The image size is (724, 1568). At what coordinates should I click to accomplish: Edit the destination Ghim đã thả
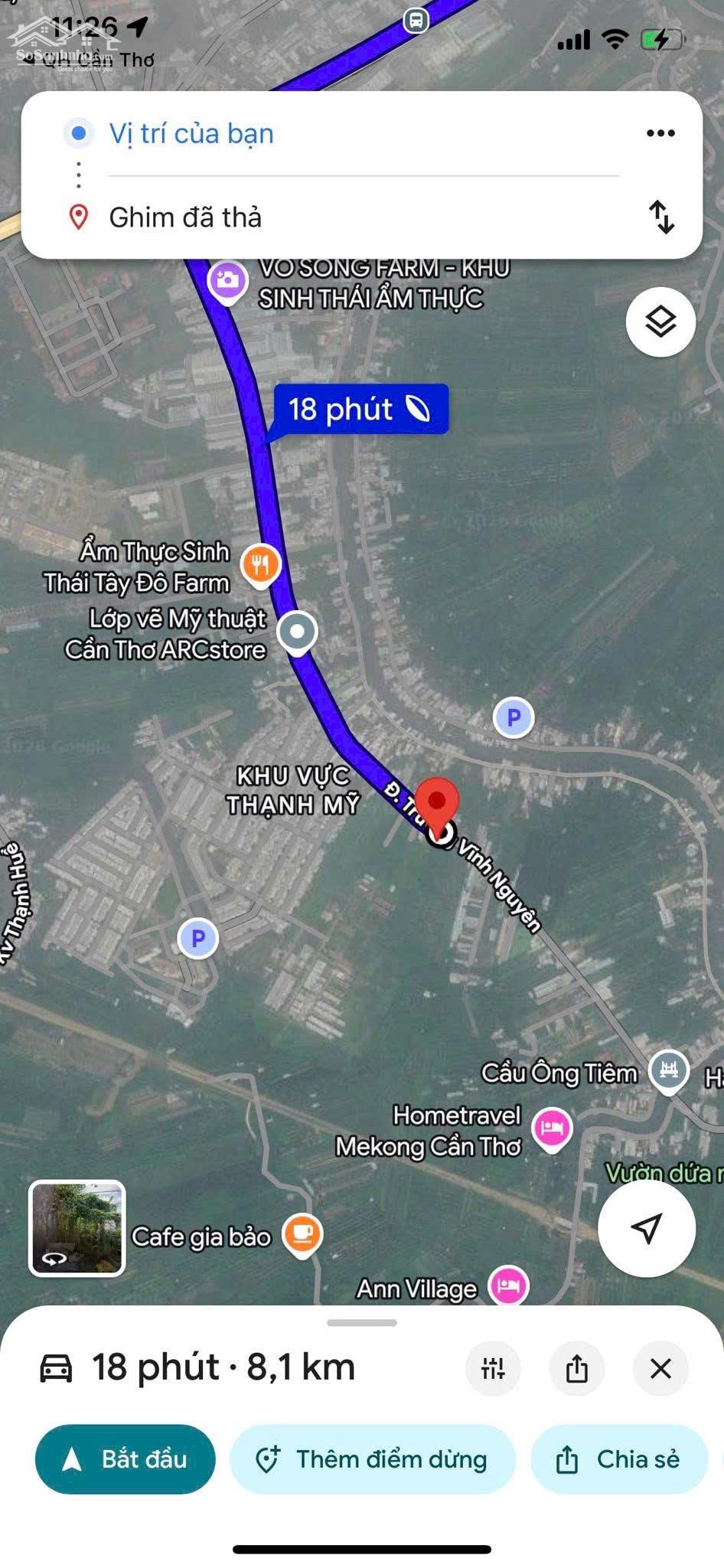tap(185, 217)
